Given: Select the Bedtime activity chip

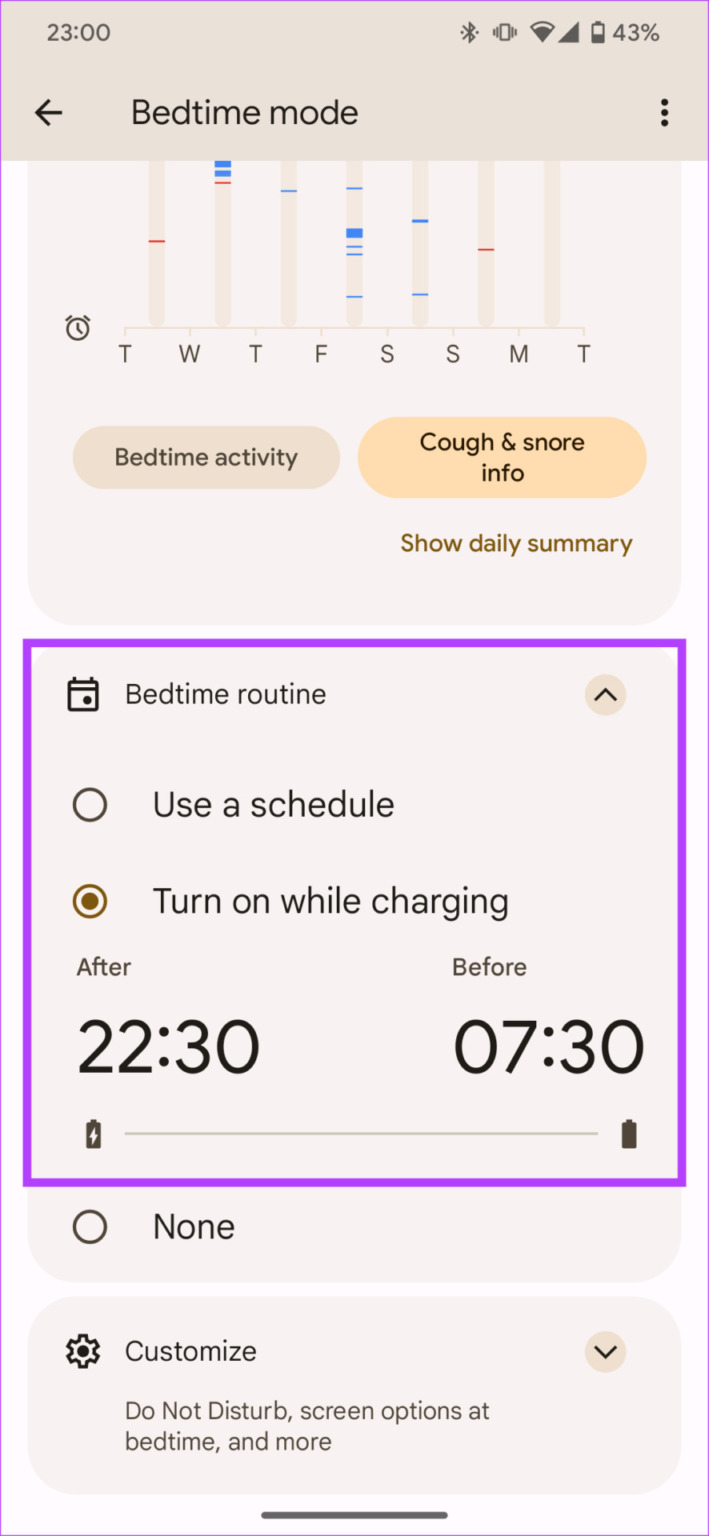Looking at the screenshot, I should (x=206, y=458).
